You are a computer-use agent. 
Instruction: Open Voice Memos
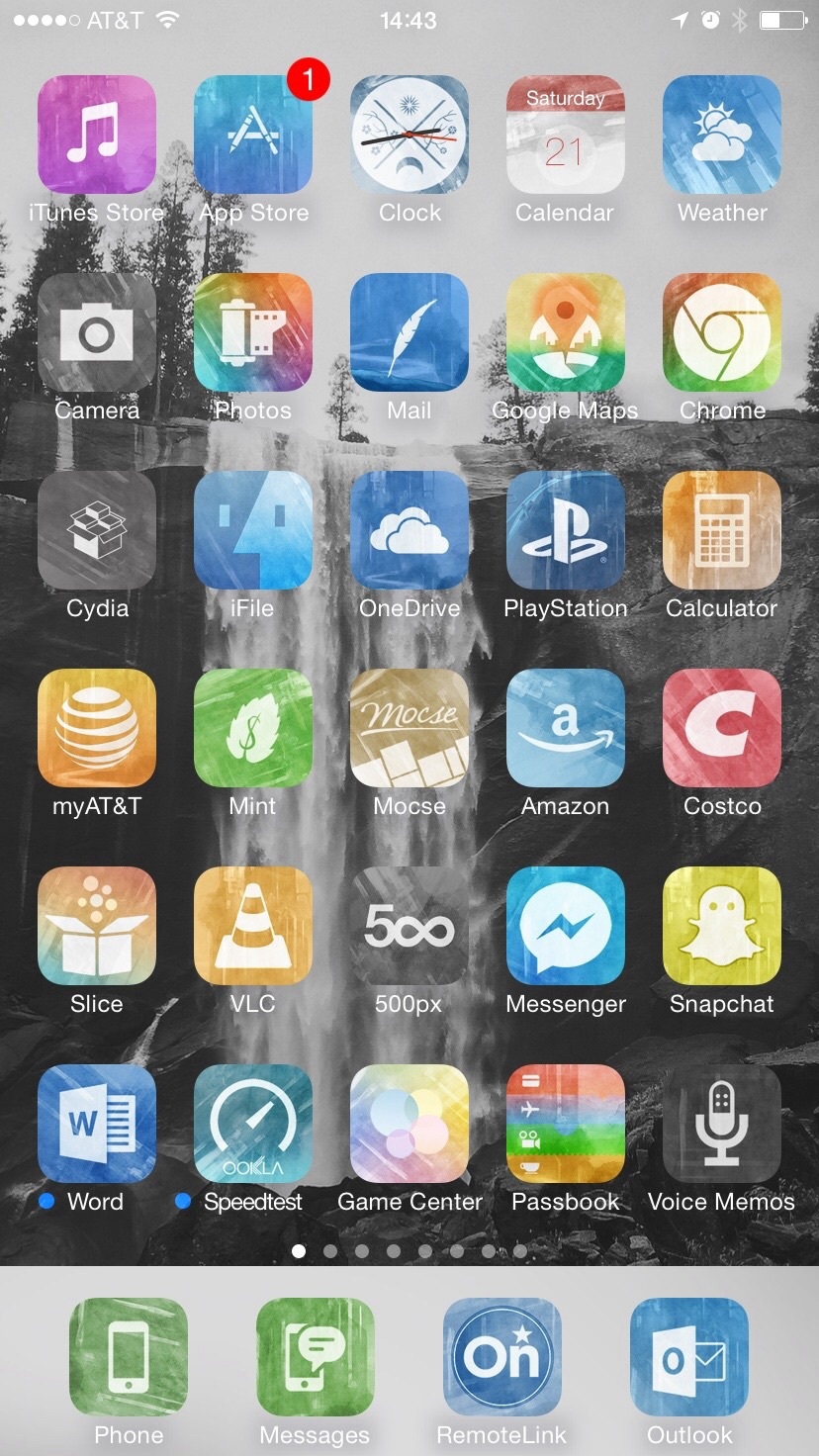[722, 1124]
